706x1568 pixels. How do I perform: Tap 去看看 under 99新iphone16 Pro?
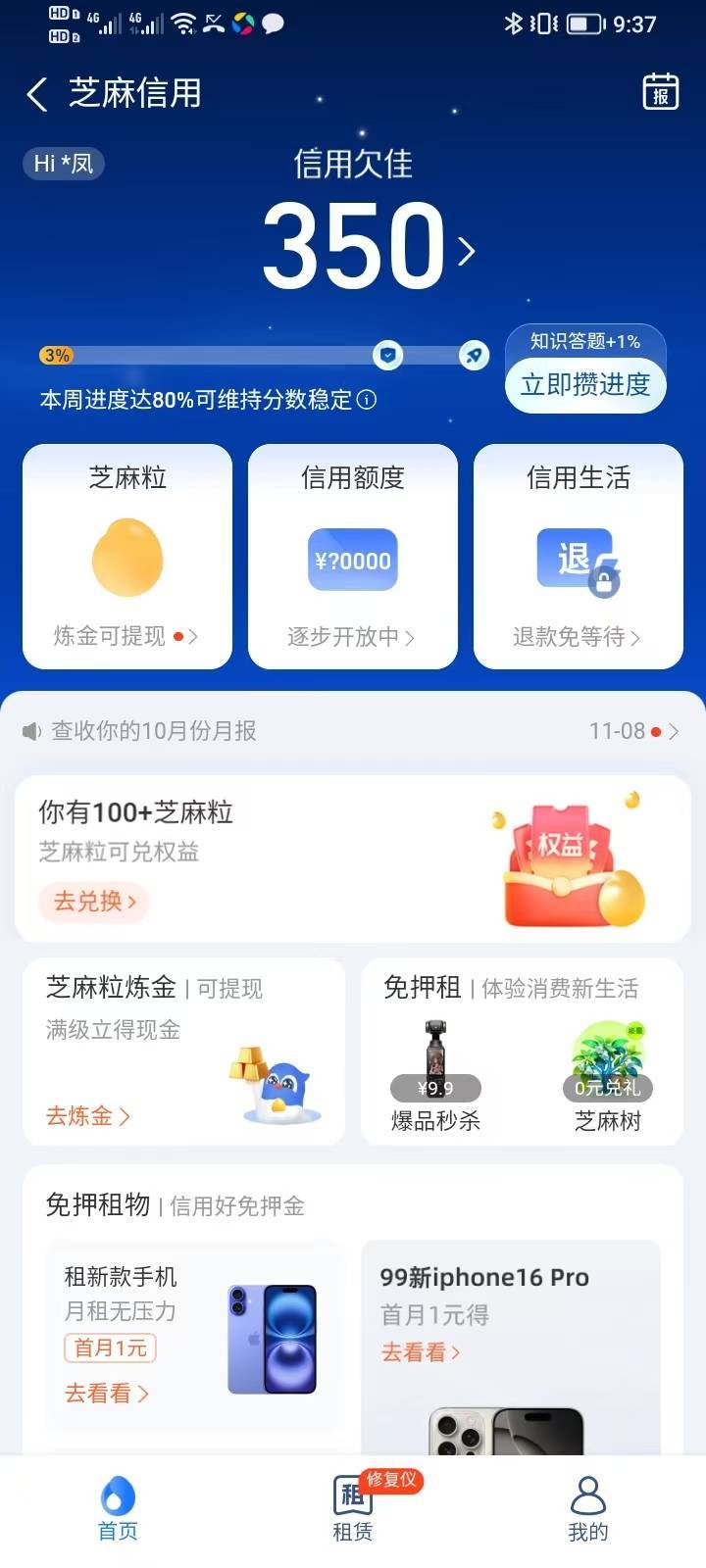[420, 1352]
